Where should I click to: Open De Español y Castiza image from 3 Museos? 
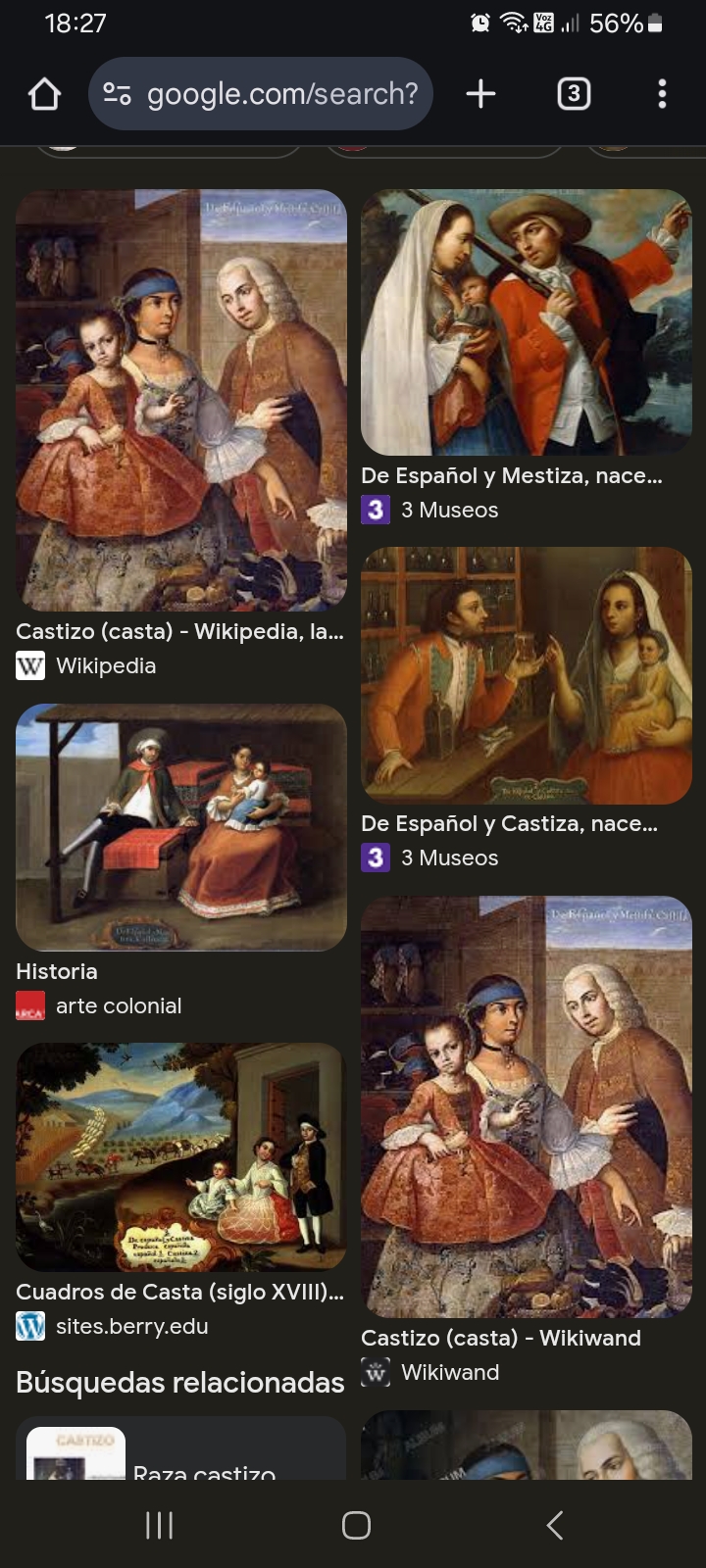(x=527, y=675)
